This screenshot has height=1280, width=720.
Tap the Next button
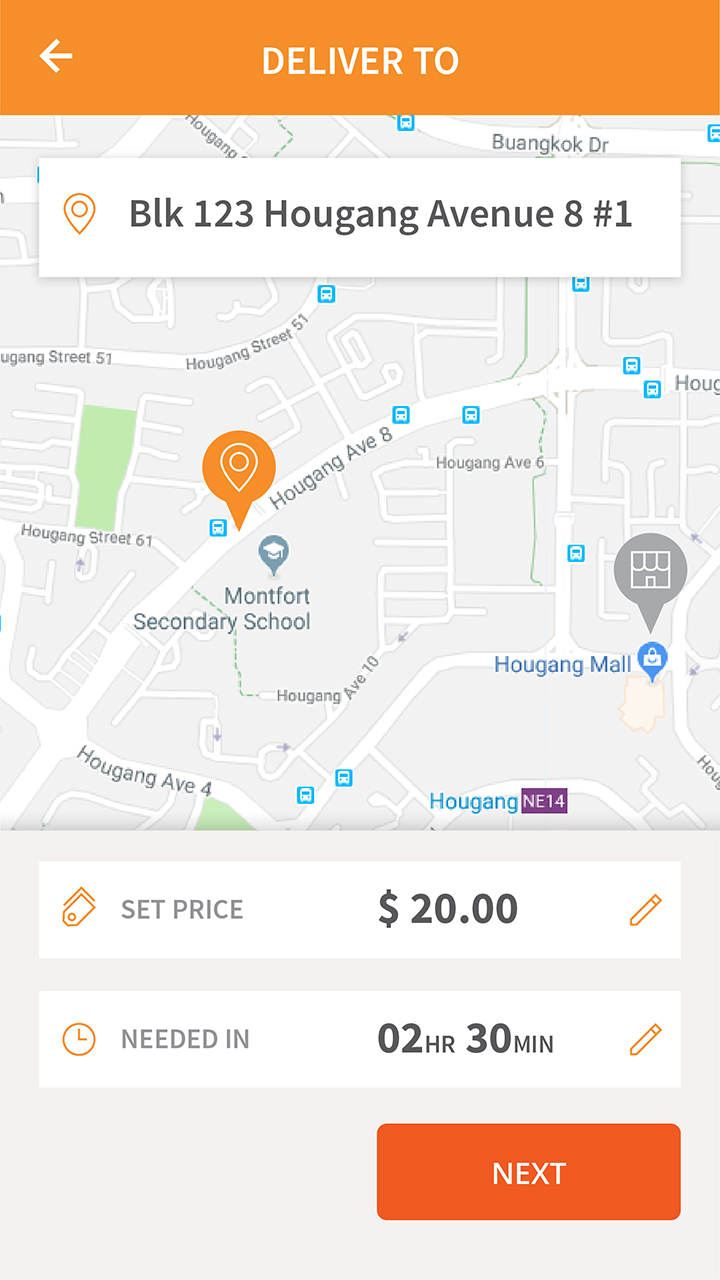(x=528, y=1172)
